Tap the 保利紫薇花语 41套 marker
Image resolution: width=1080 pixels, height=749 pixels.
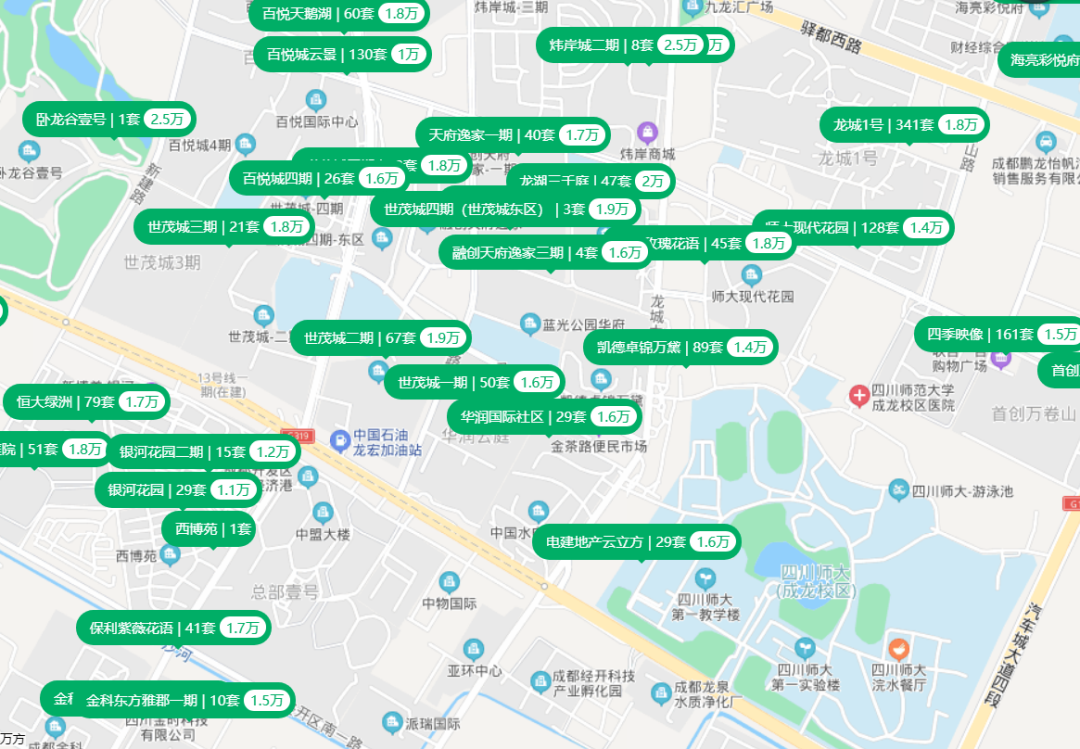(174, 628)
